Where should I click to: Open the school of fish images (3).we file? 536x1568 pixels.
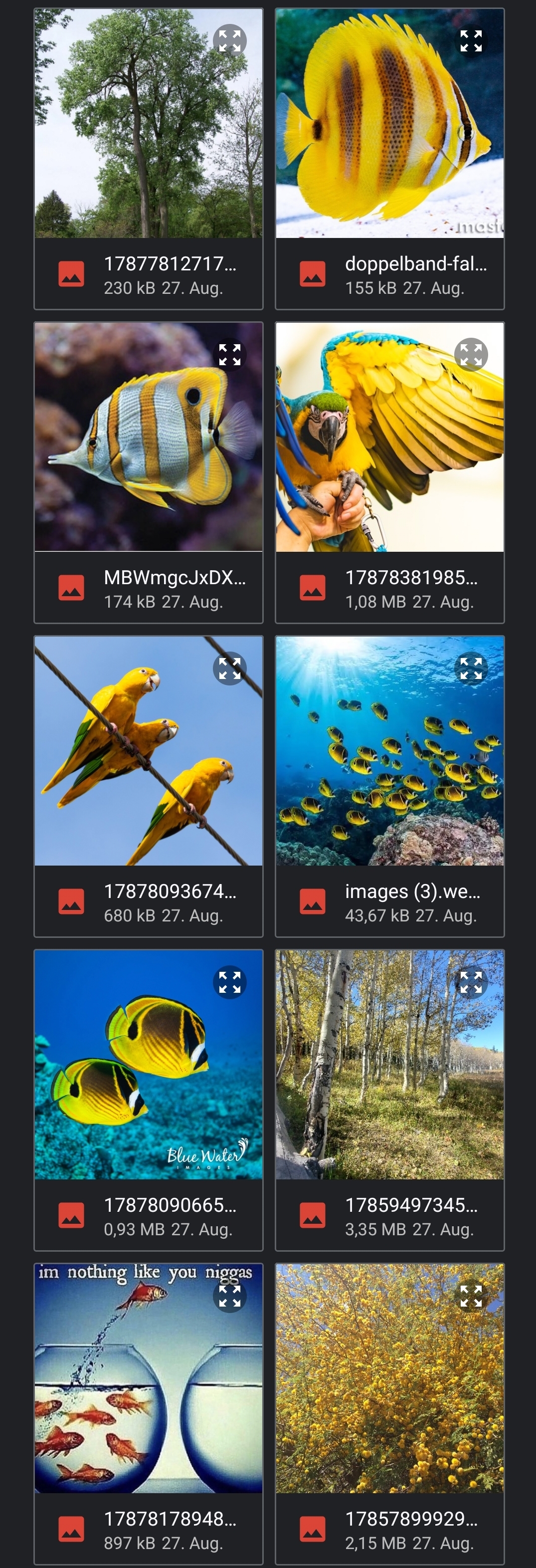click(x=389, y=786)
